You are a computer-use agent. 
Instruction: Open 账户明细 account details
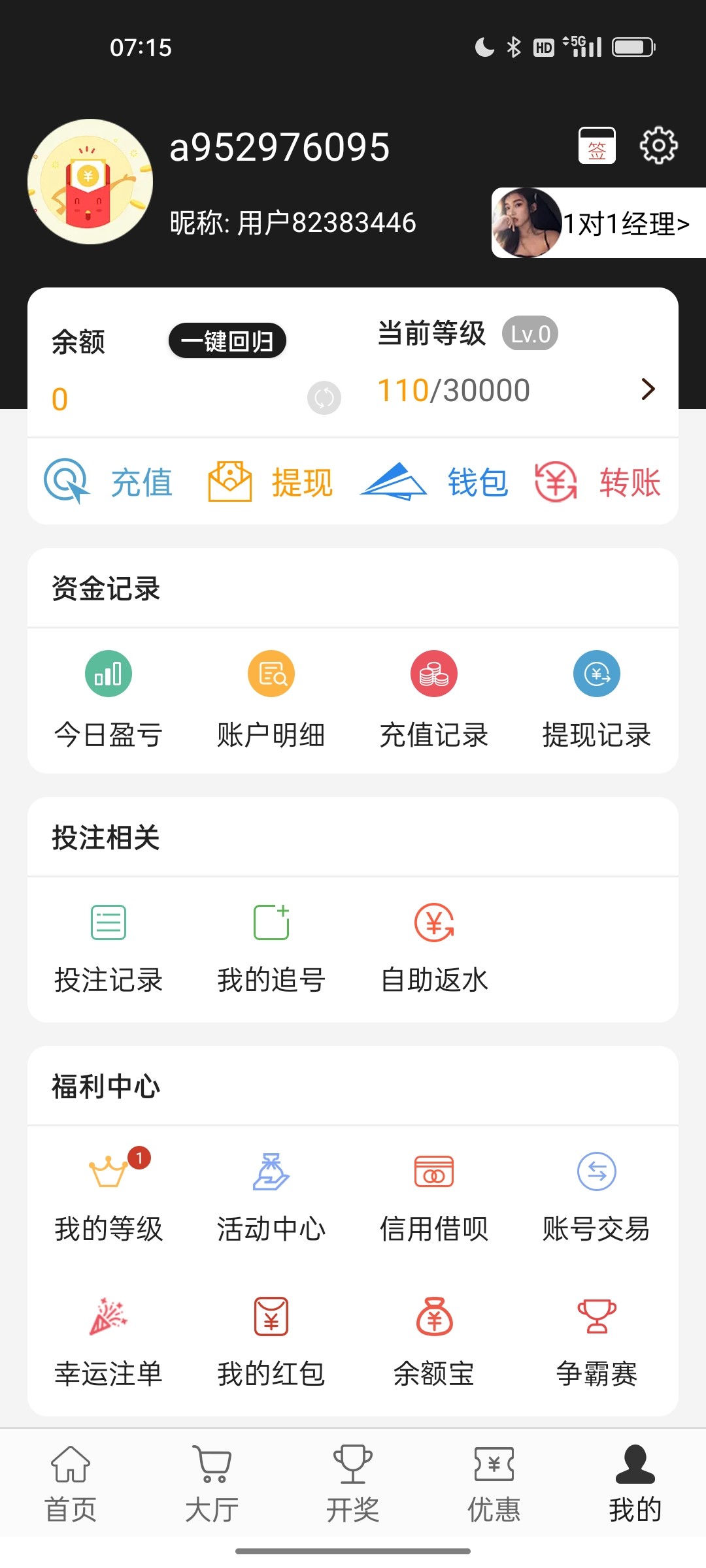tap(271, 698)
